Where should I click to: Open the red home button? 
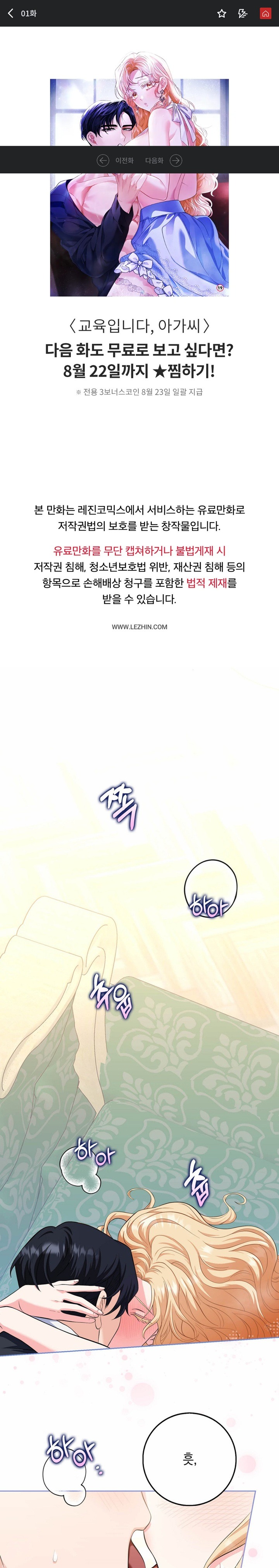pos(265,14)
